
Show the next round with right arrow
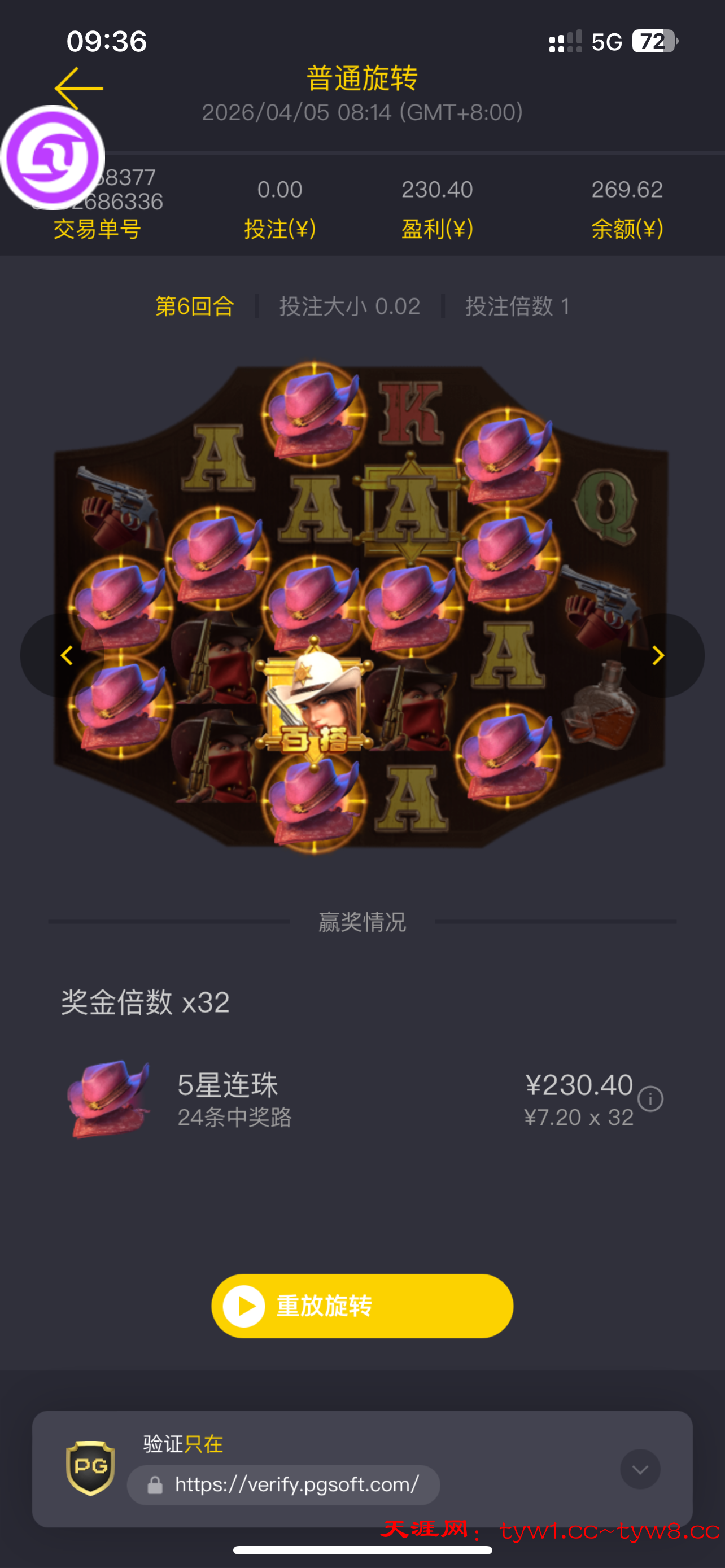pos(658,655)
